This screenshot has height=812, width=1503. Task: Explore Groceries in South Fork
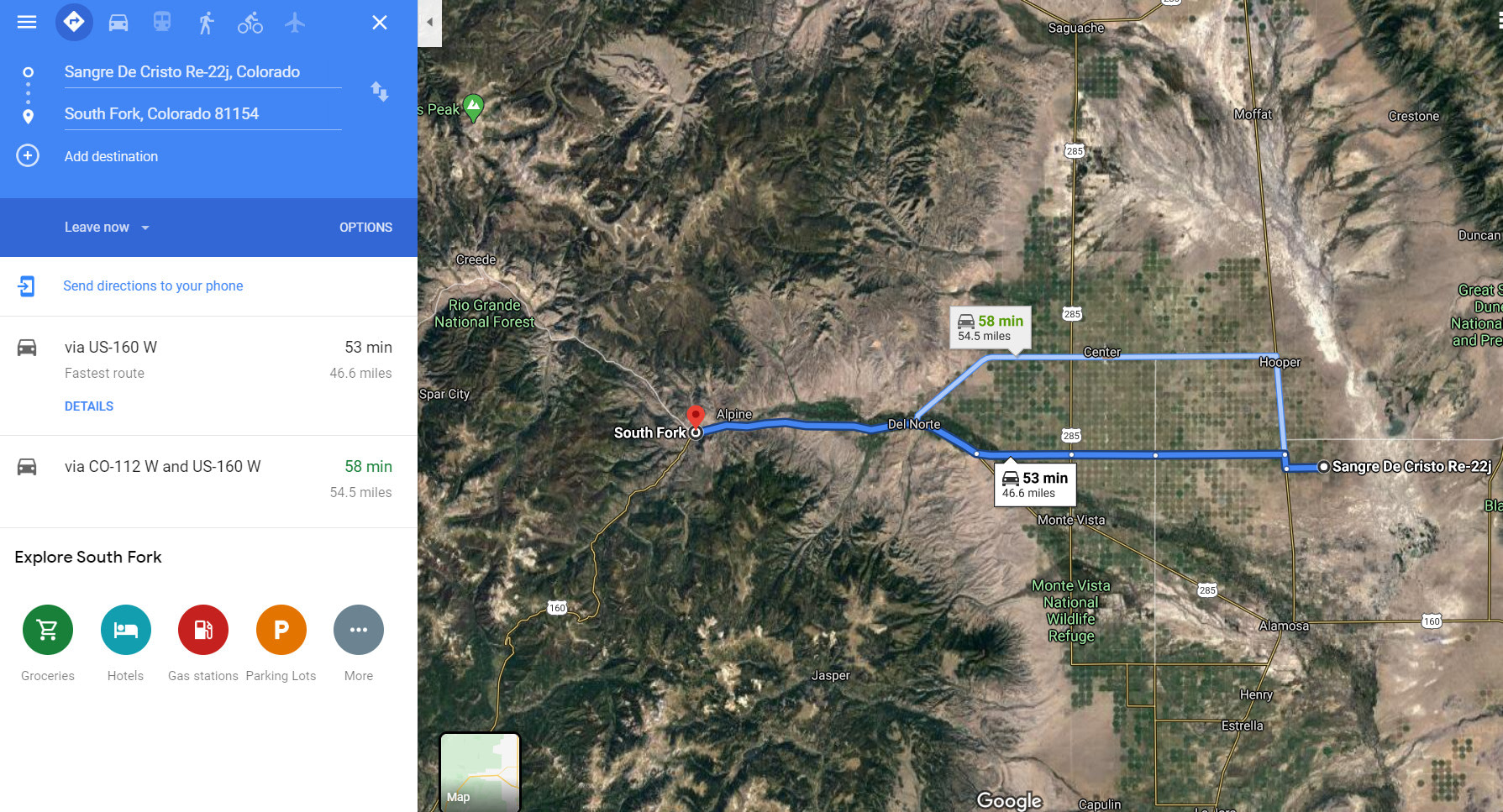click(48, 631)
